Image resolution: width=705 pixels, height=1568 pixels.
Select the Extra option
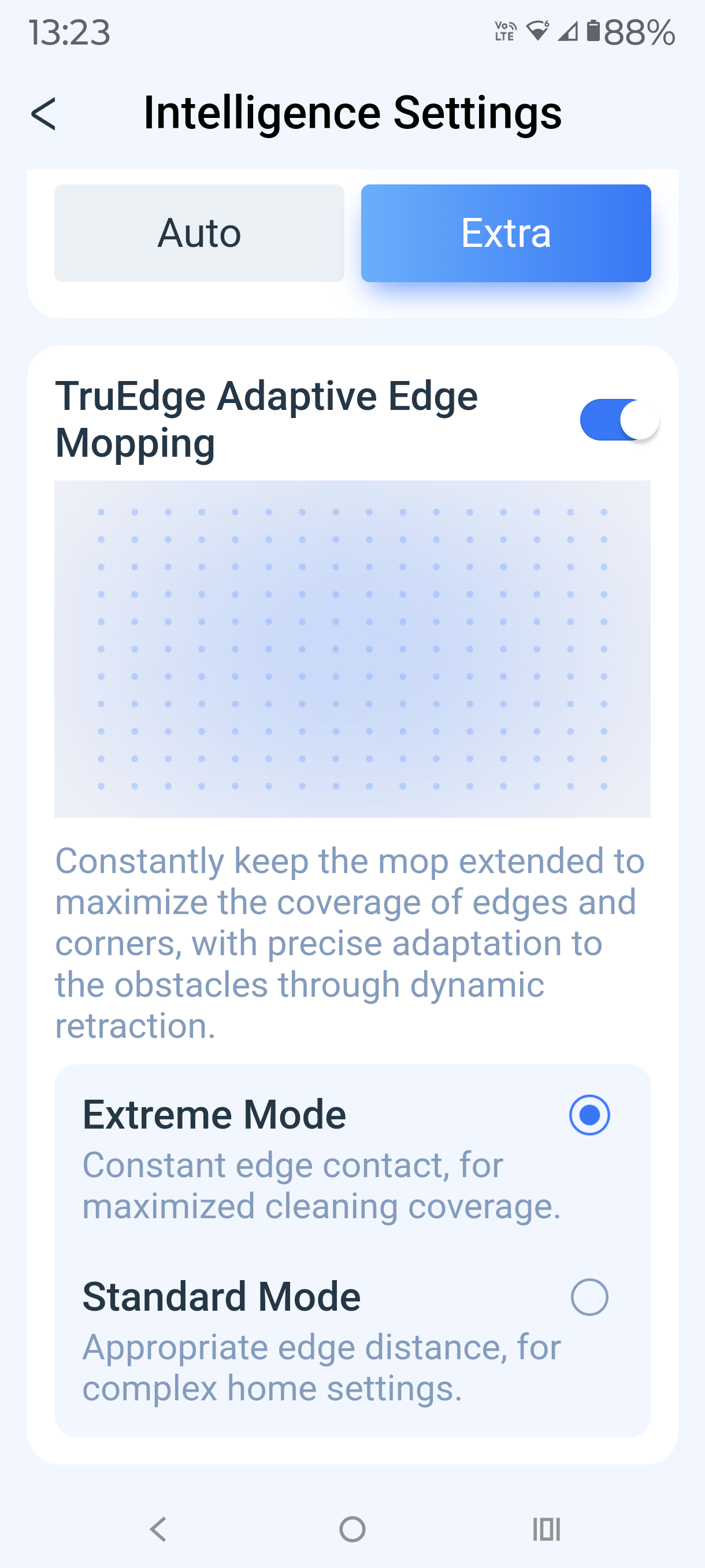tap(506, 233)
